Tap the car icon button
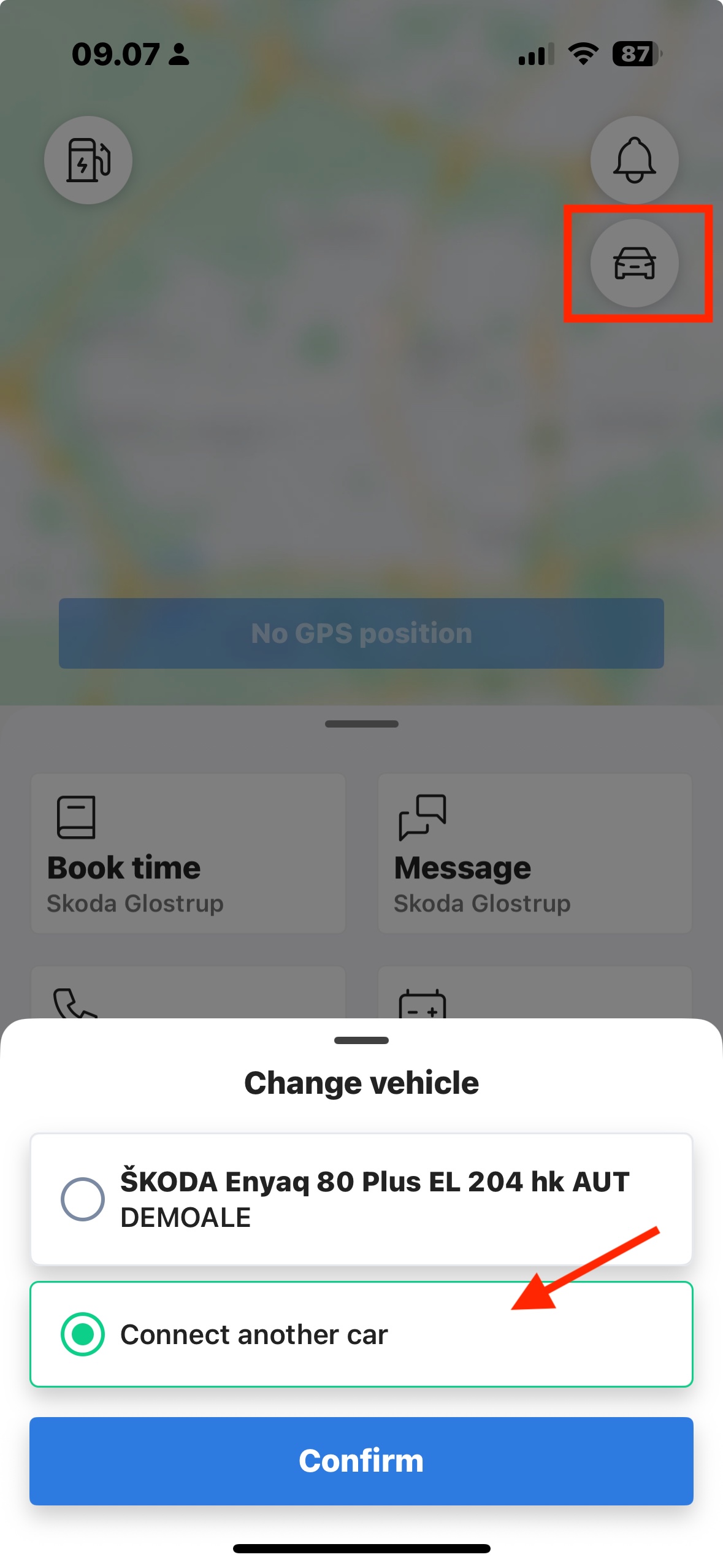Viewport: 723px width, 1568px height. tap(634, 263)
